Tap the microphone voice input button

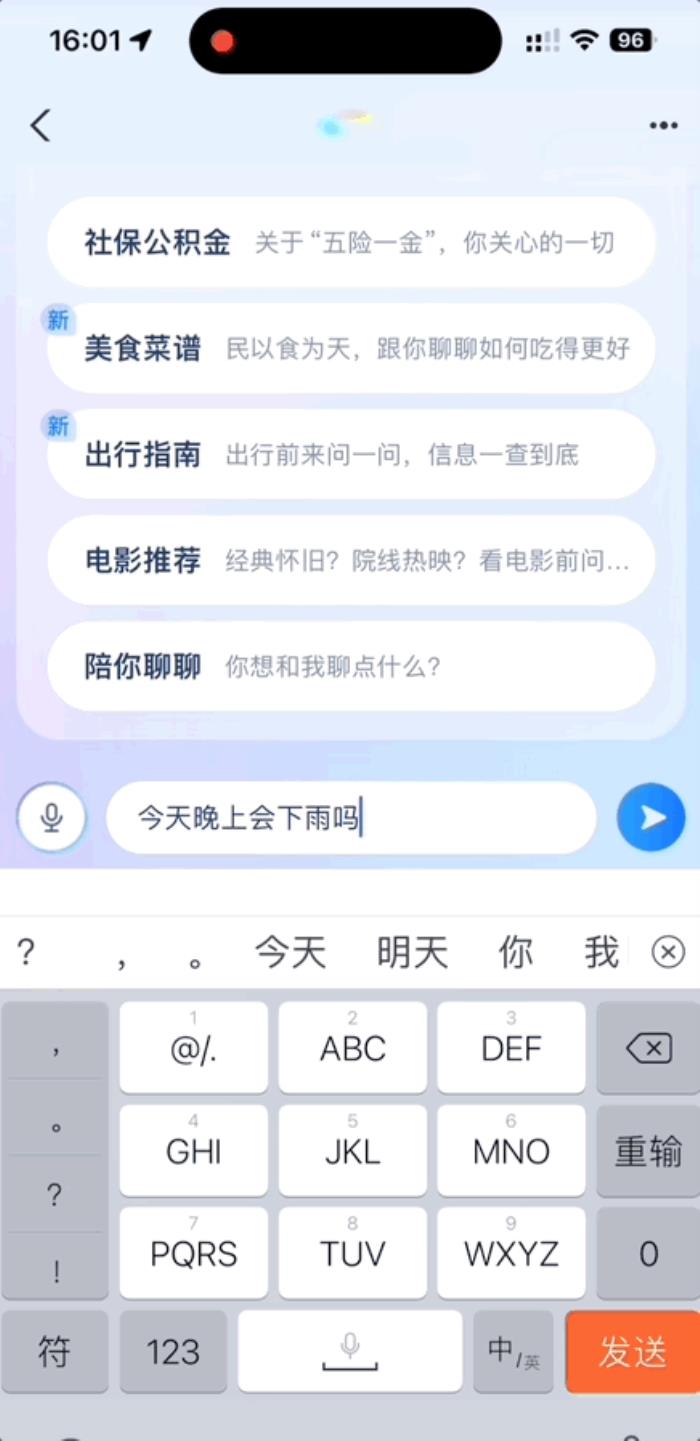pyautogui.click(x=52, y=818)
